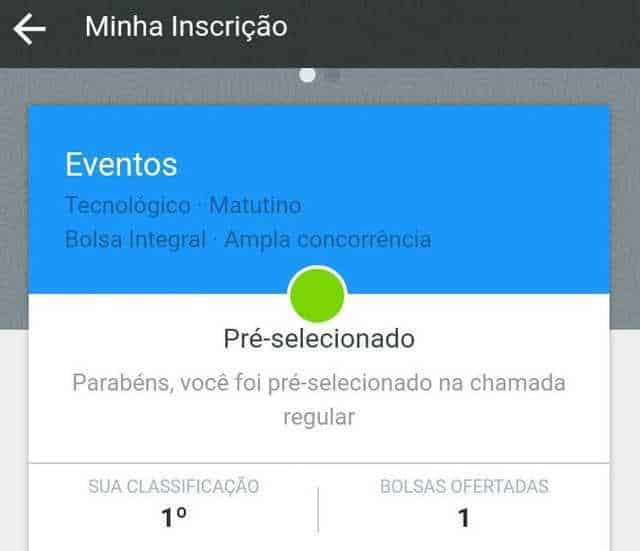Screen dimensions: 640x551
Task: Go back from Minha Inscrição
Action: pyautogui.click(x=29, y=29)
